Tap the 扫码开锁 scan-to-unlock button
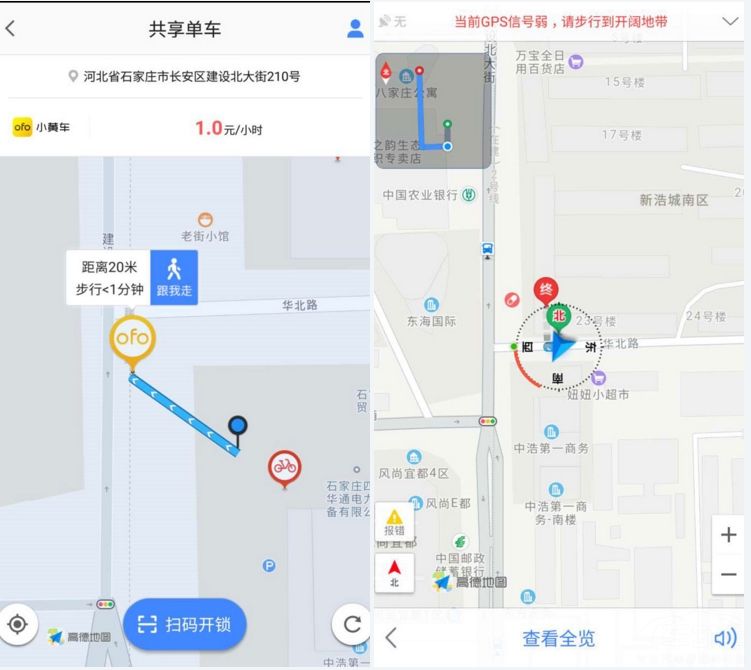Viewport: 751px width, 670px height. (184, 624)
